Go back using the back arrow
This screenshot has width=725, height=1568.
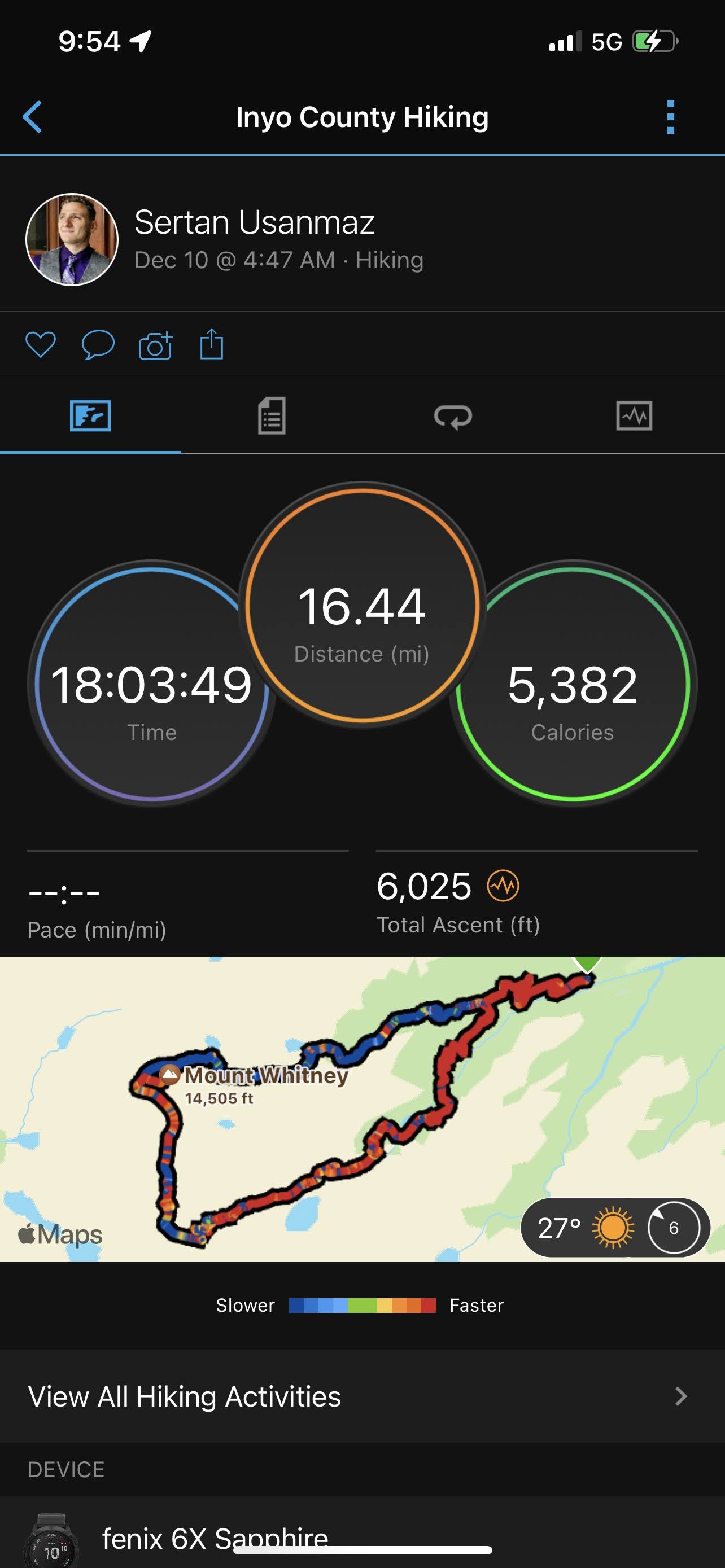(32, 116)
